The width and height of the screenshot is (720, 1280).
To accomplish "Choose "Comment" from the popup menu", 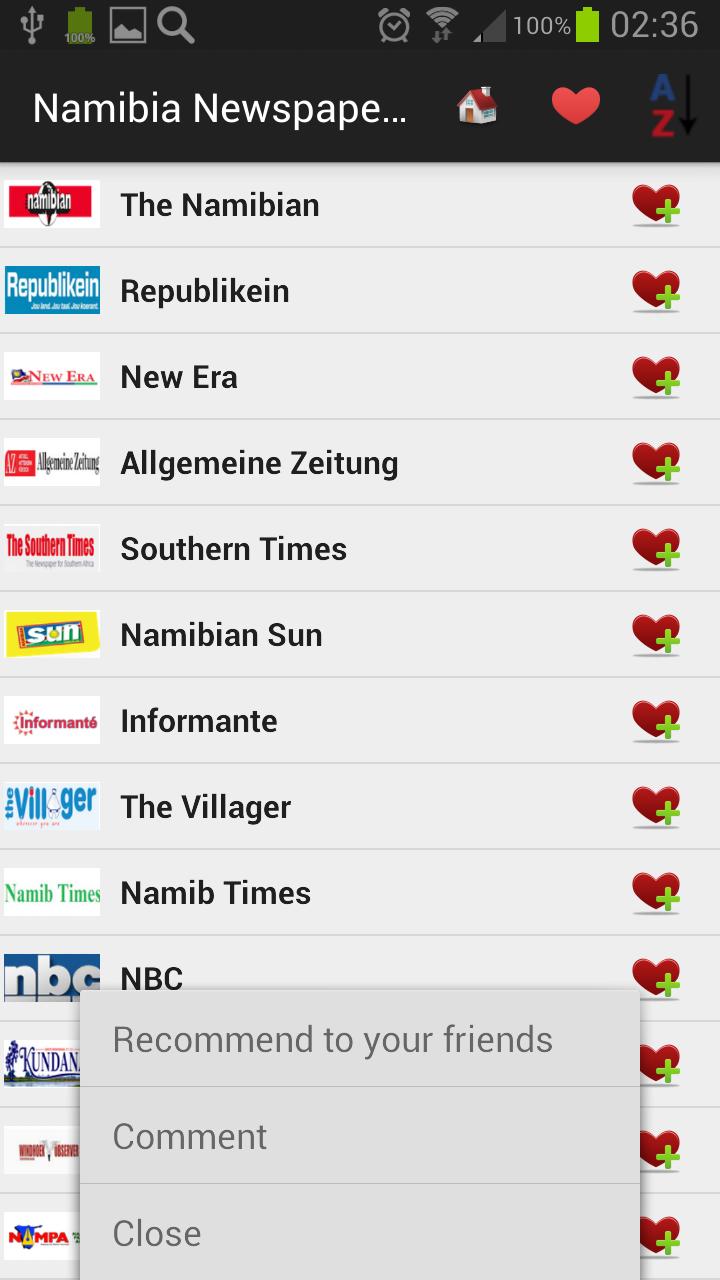I will (x=190, y=1136).
